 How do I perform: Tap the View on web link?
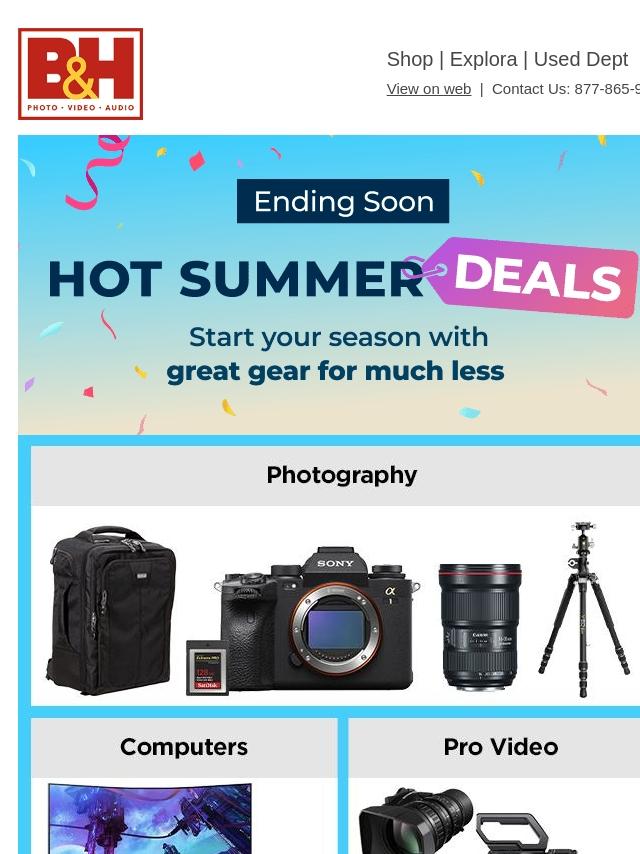tap(428, 89)
